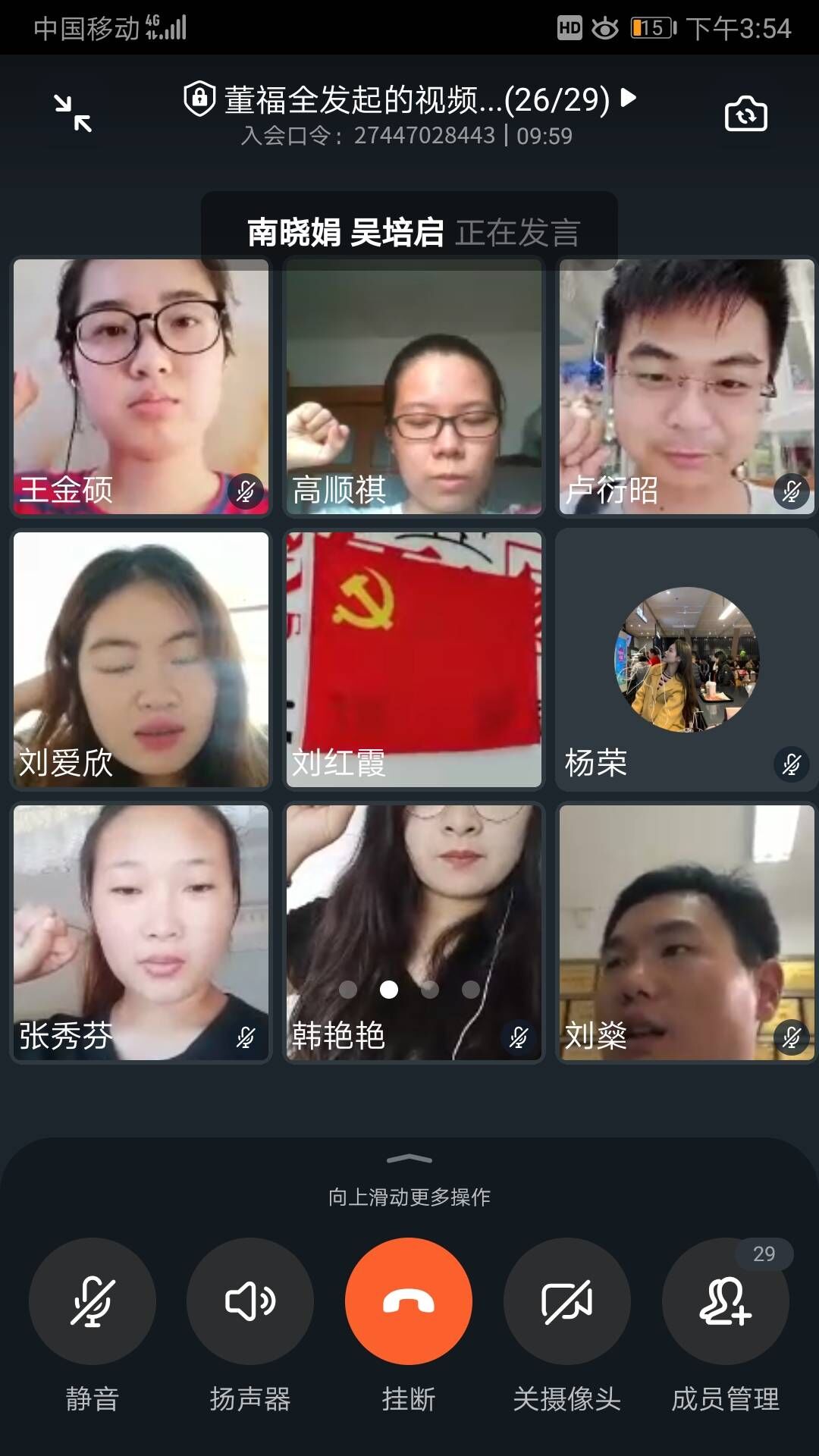The image size is (819, 1456).
Task: Hang up with the 挂断 button
Action: (409, 1301)
